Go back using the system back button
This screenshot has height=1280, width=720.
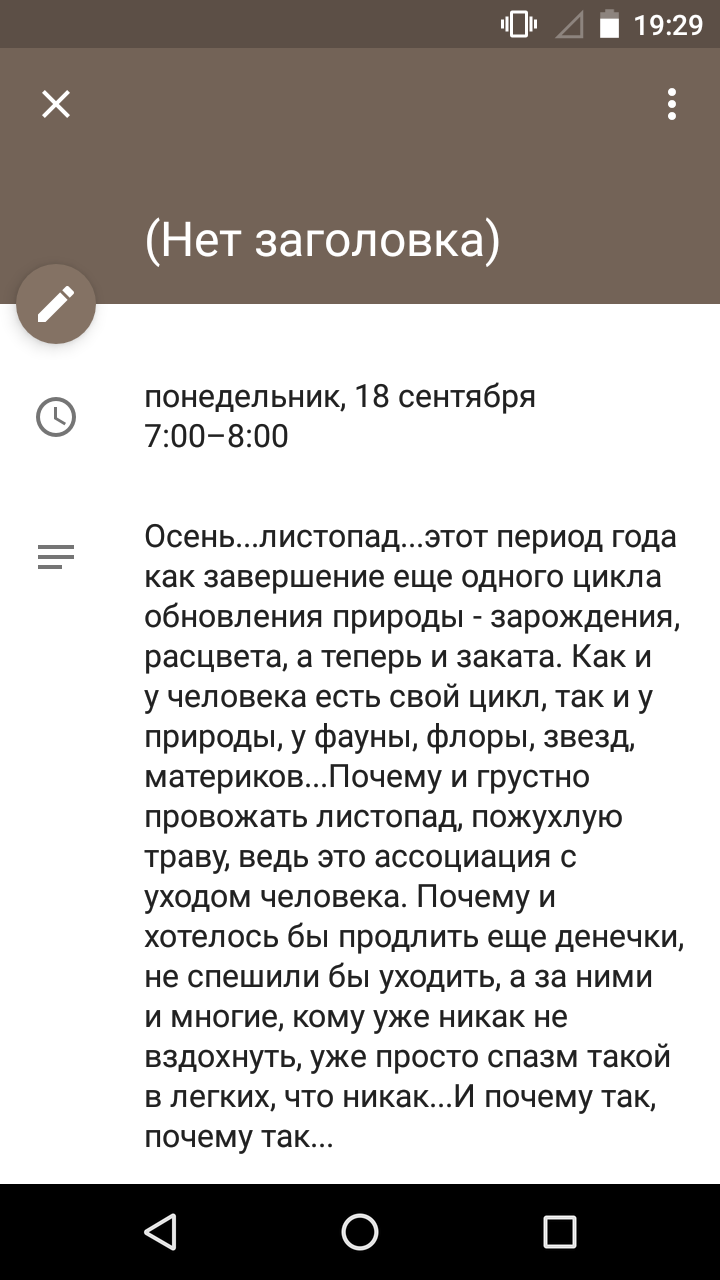coord(160,1232)
